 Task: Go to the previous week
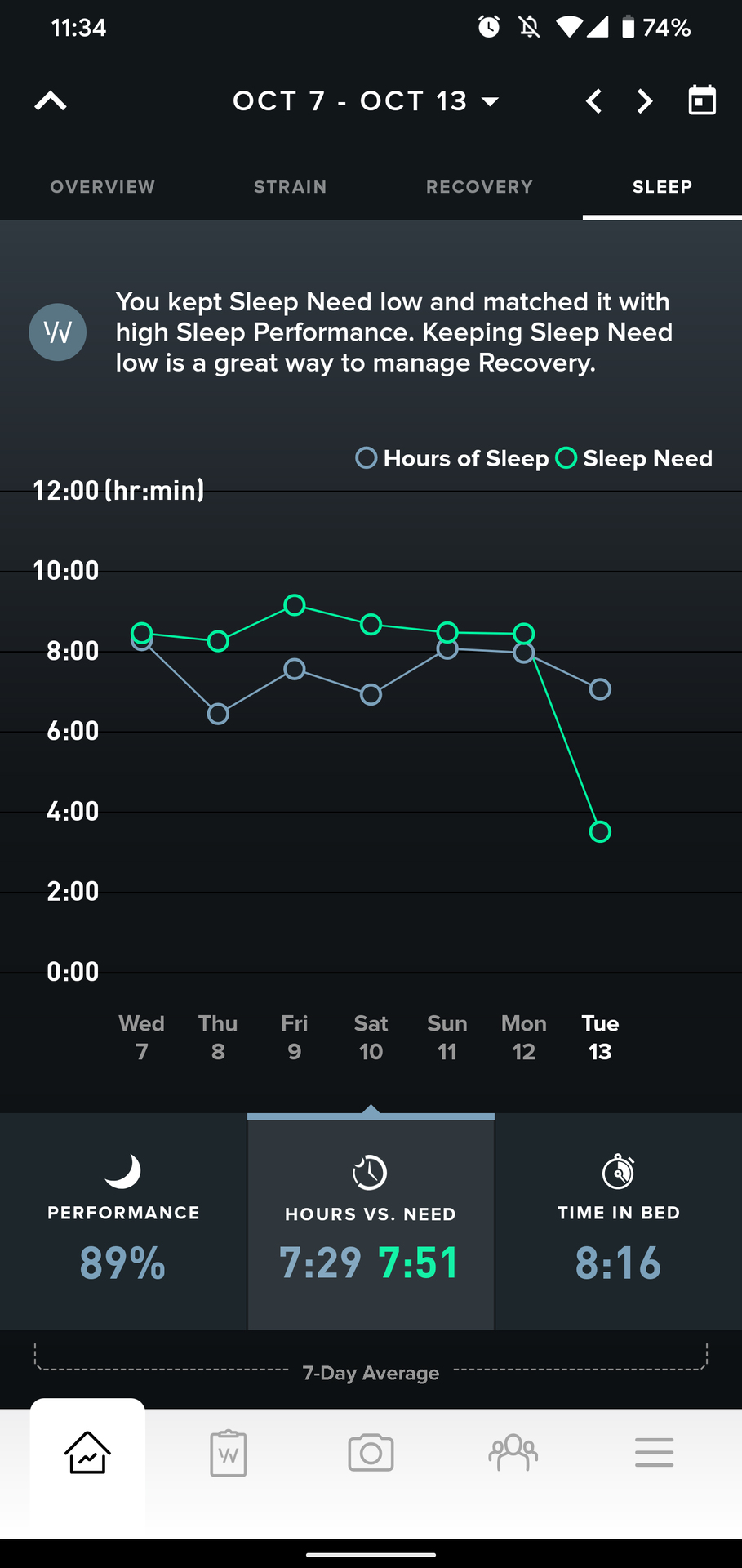(594, 101)
